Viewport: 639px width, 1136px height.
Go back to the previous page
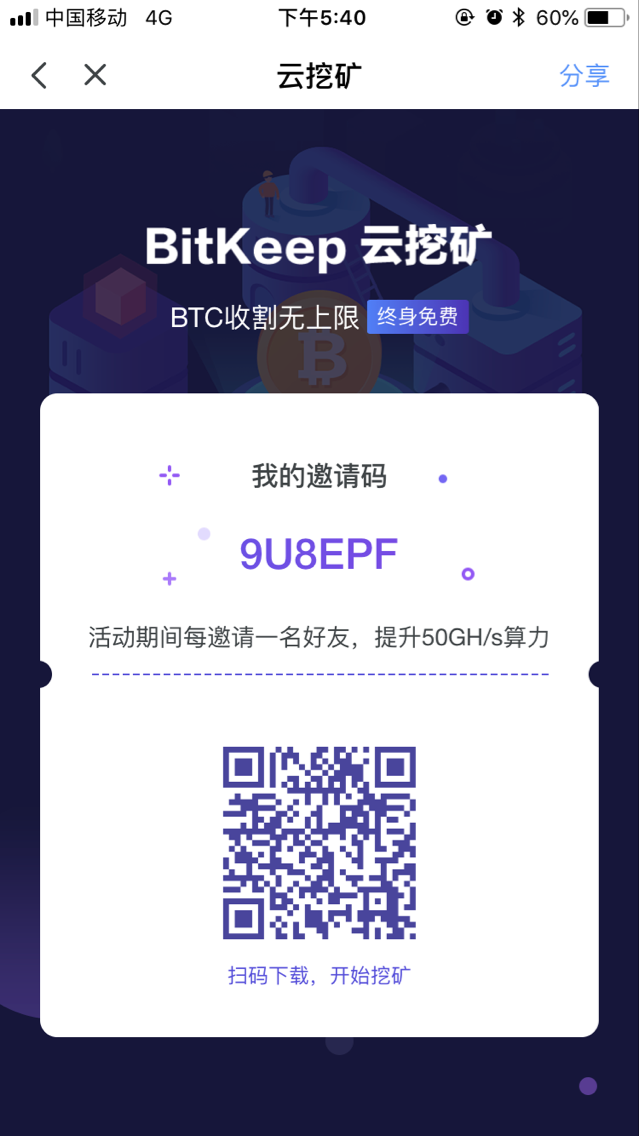coord(39,75)
